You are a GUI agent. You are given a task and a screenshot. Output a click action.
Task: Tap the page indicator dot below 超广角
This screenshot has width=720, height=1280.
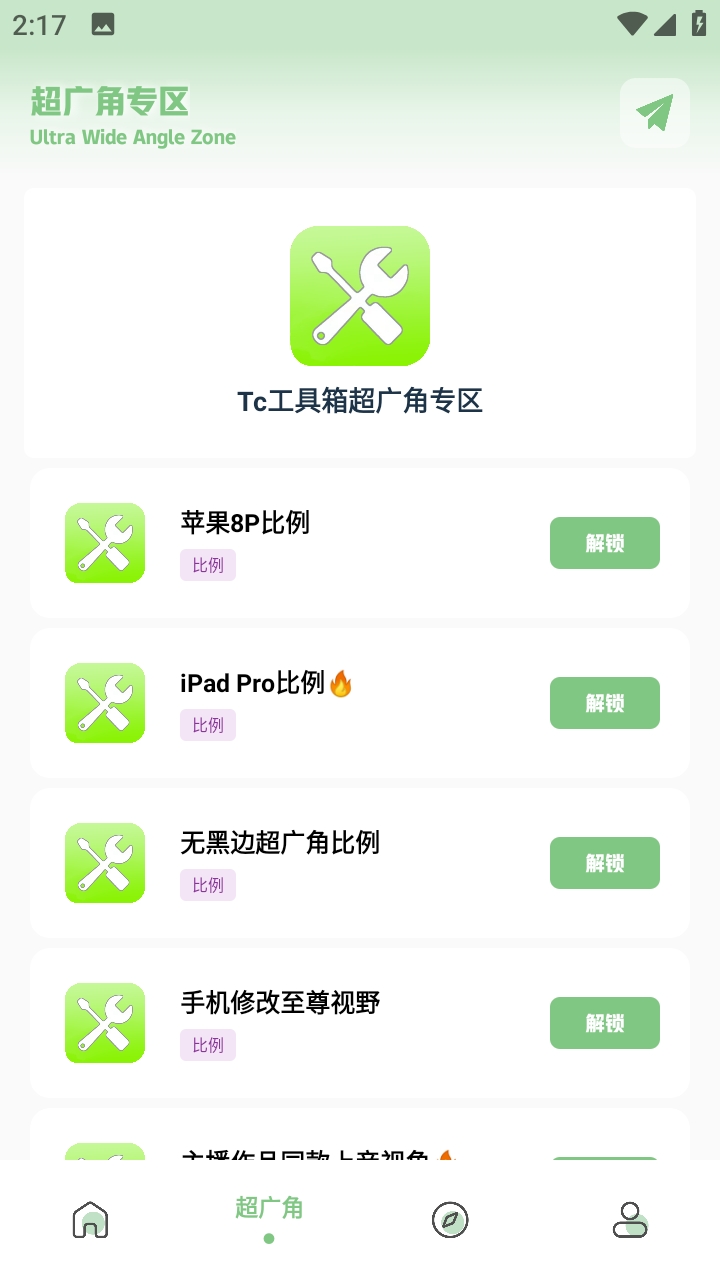(268, 1236)
